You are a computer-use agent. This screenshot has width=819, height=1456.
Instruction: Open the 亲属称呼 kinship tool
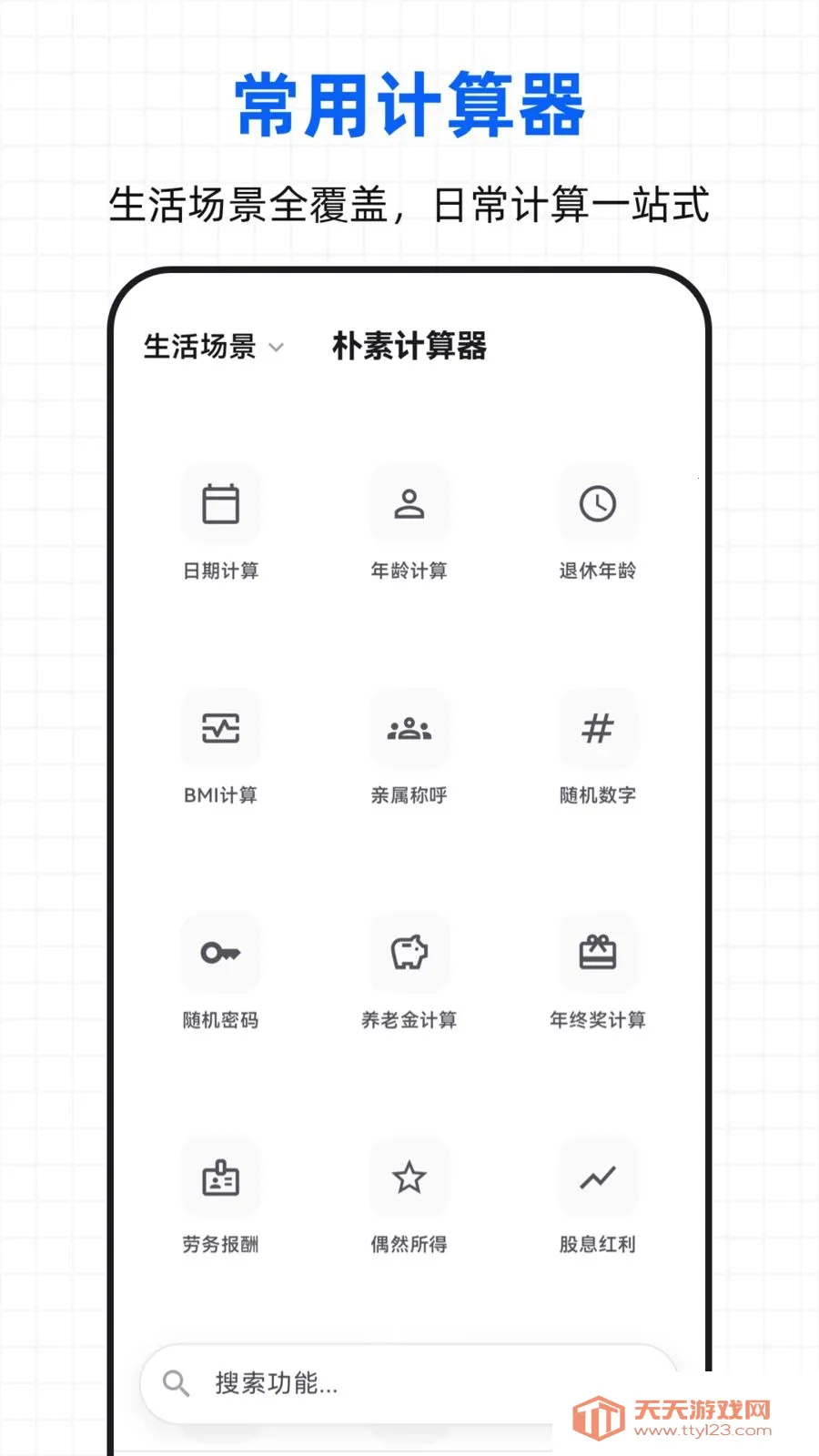click(x=409, y=749)
